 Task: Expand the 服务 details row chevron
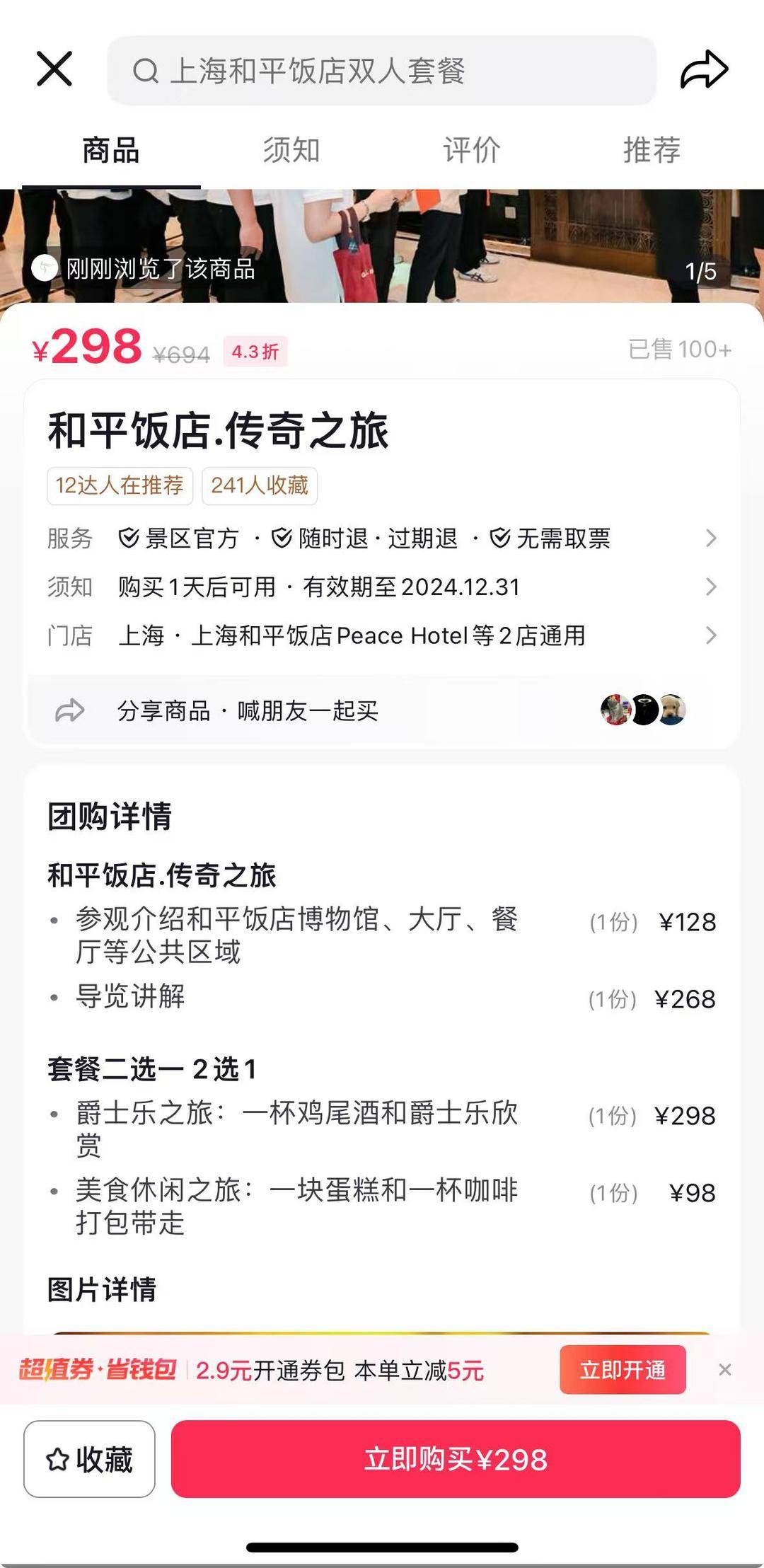tap(712, 538)
